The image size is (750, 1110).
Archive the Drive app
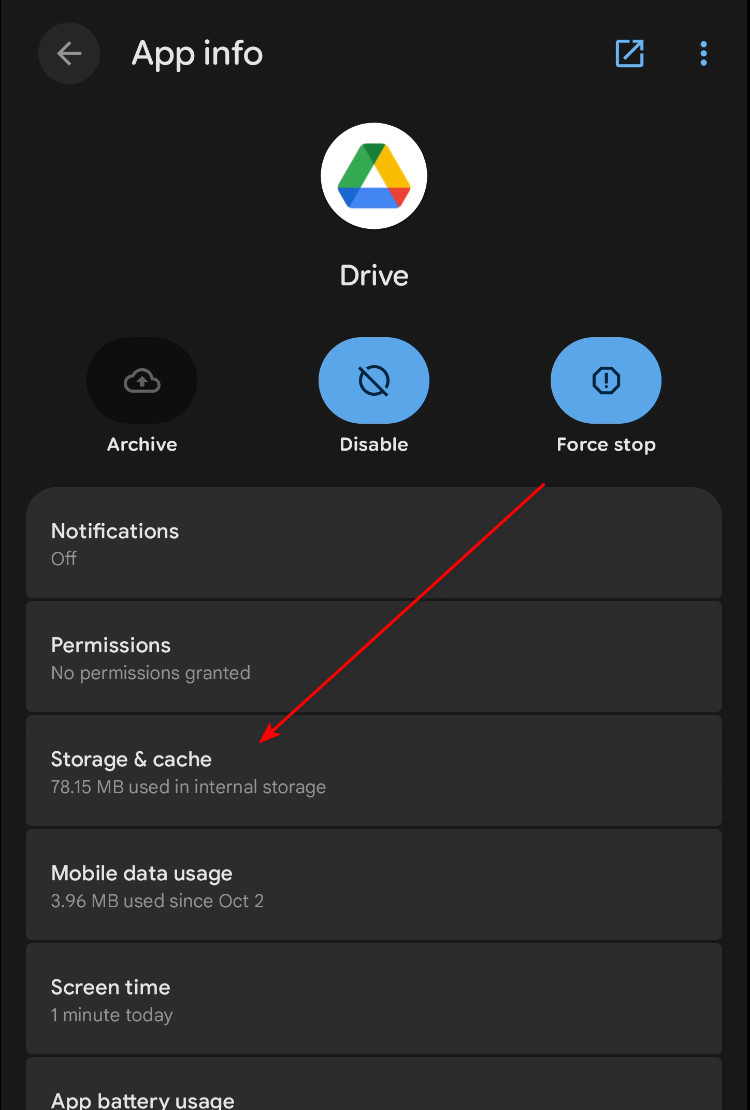[142, 381]
